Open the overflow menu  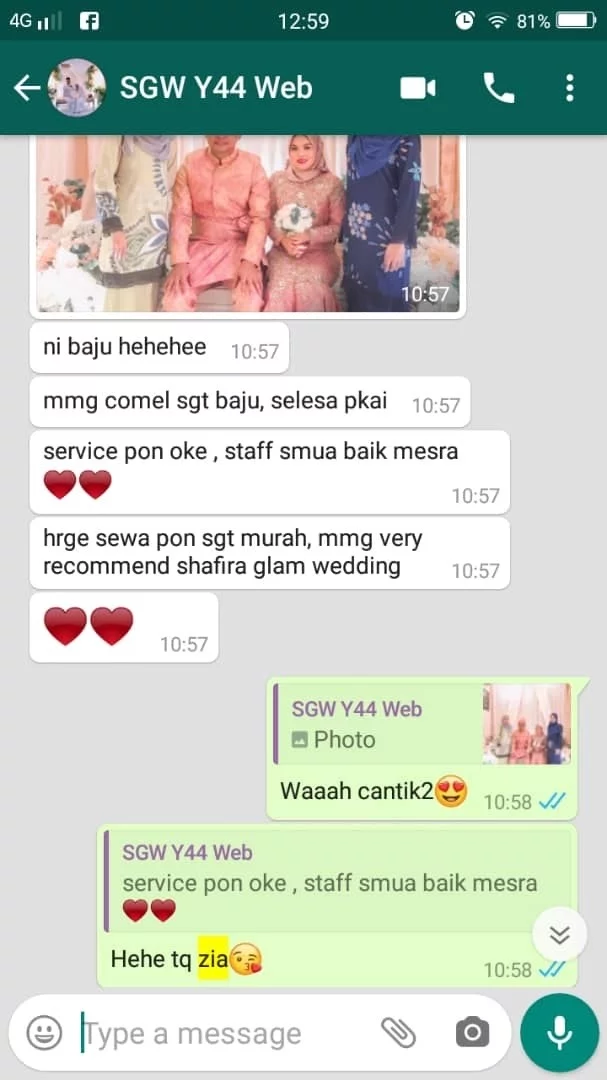569,88
